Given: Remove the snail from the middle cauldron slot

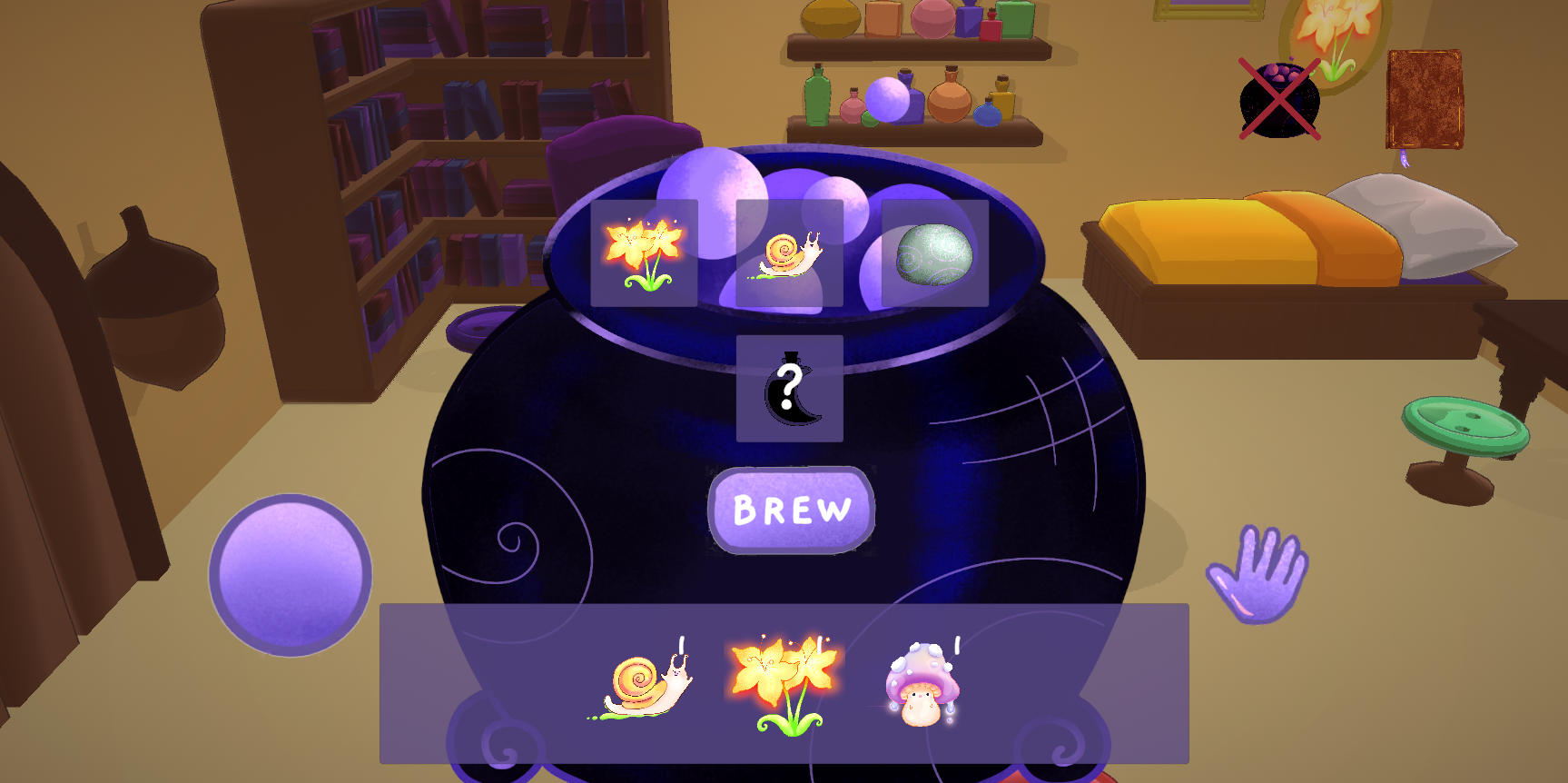Looking at the screenshot, I should coord(789,253).
